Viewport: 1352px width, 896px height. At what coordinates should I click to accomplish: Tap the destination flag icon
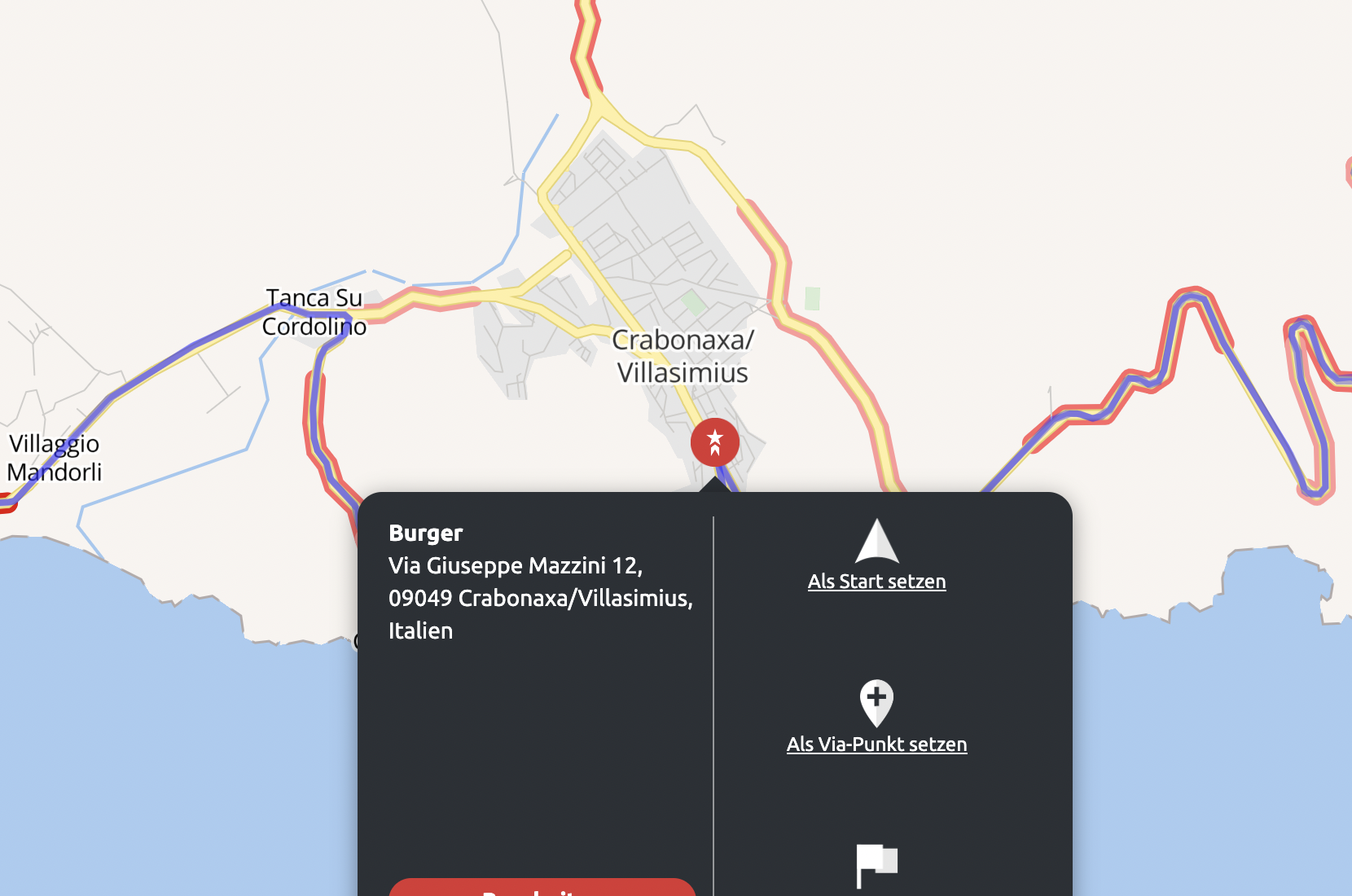pyautogui.click(x=876, y=865)
